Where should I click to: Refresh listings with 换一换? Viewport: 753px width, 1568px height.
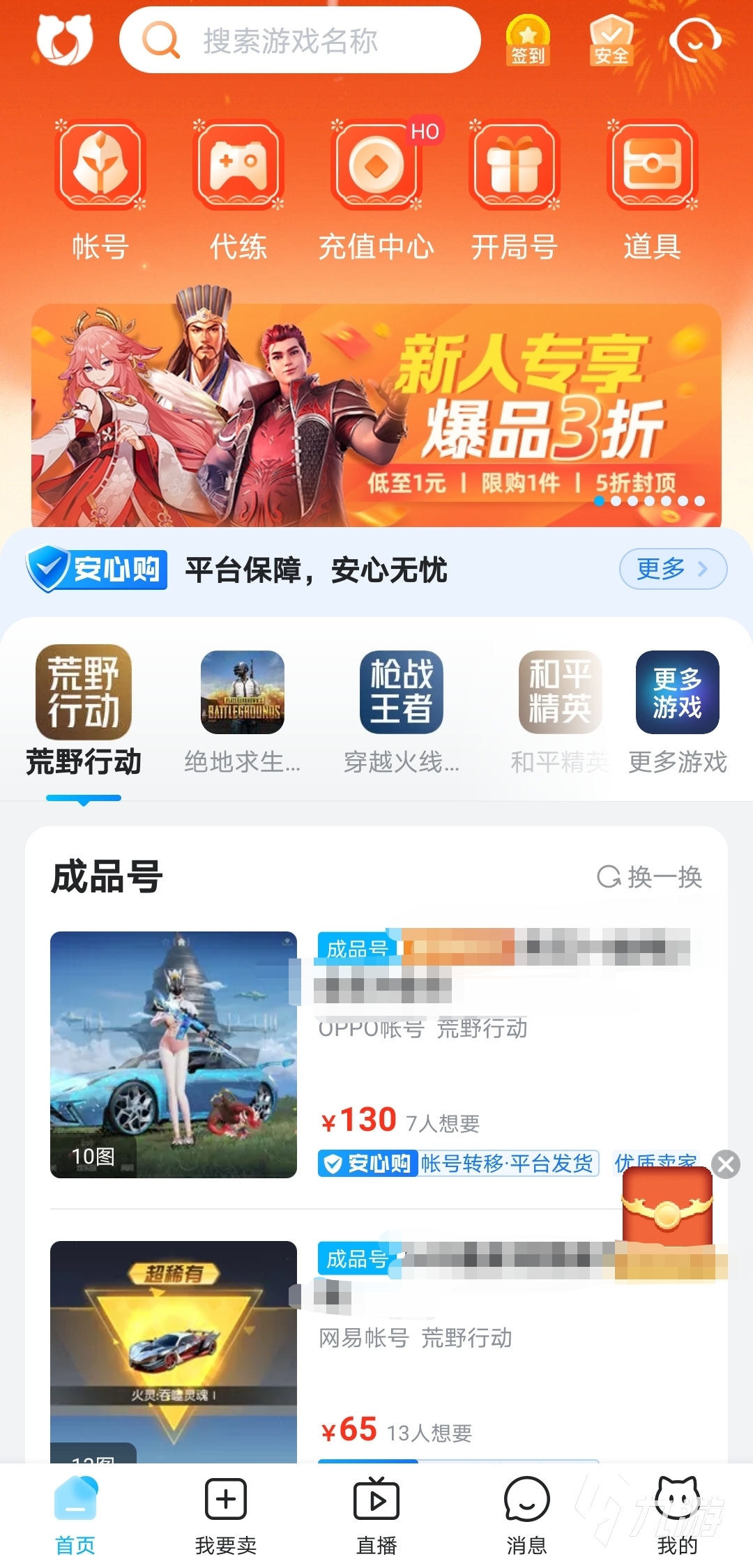point(650,876)
